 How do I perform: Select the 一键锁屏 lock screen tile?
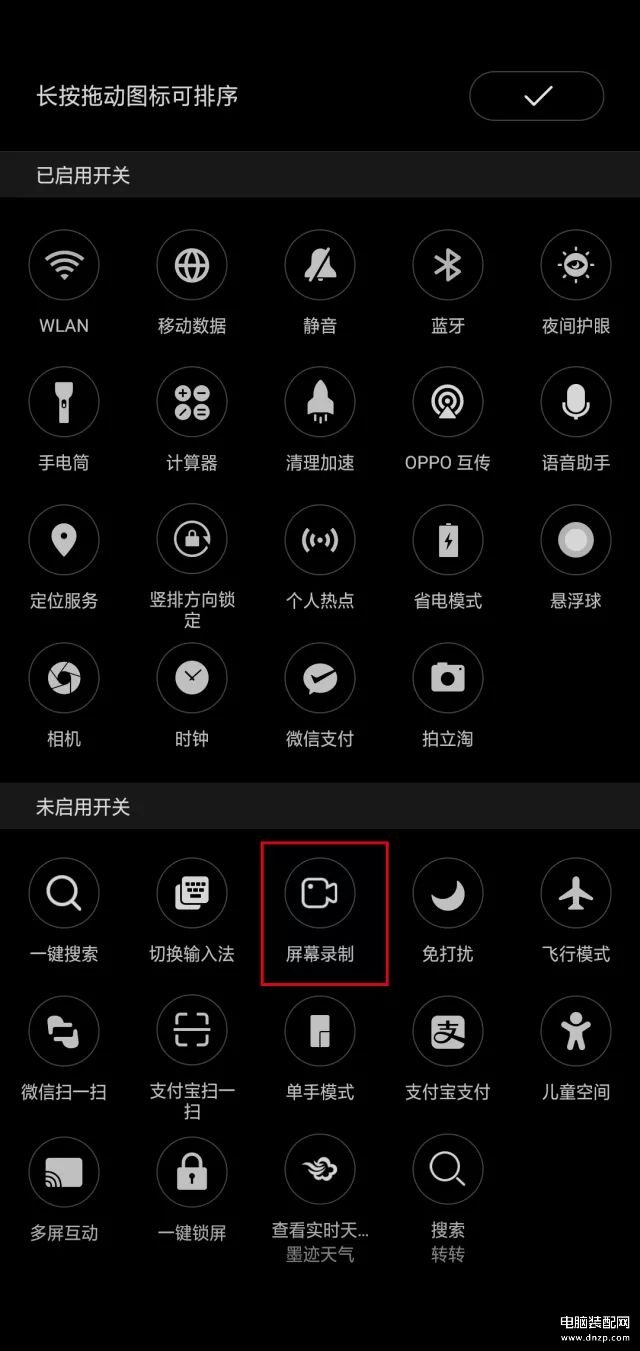(x=192, y=1172)
